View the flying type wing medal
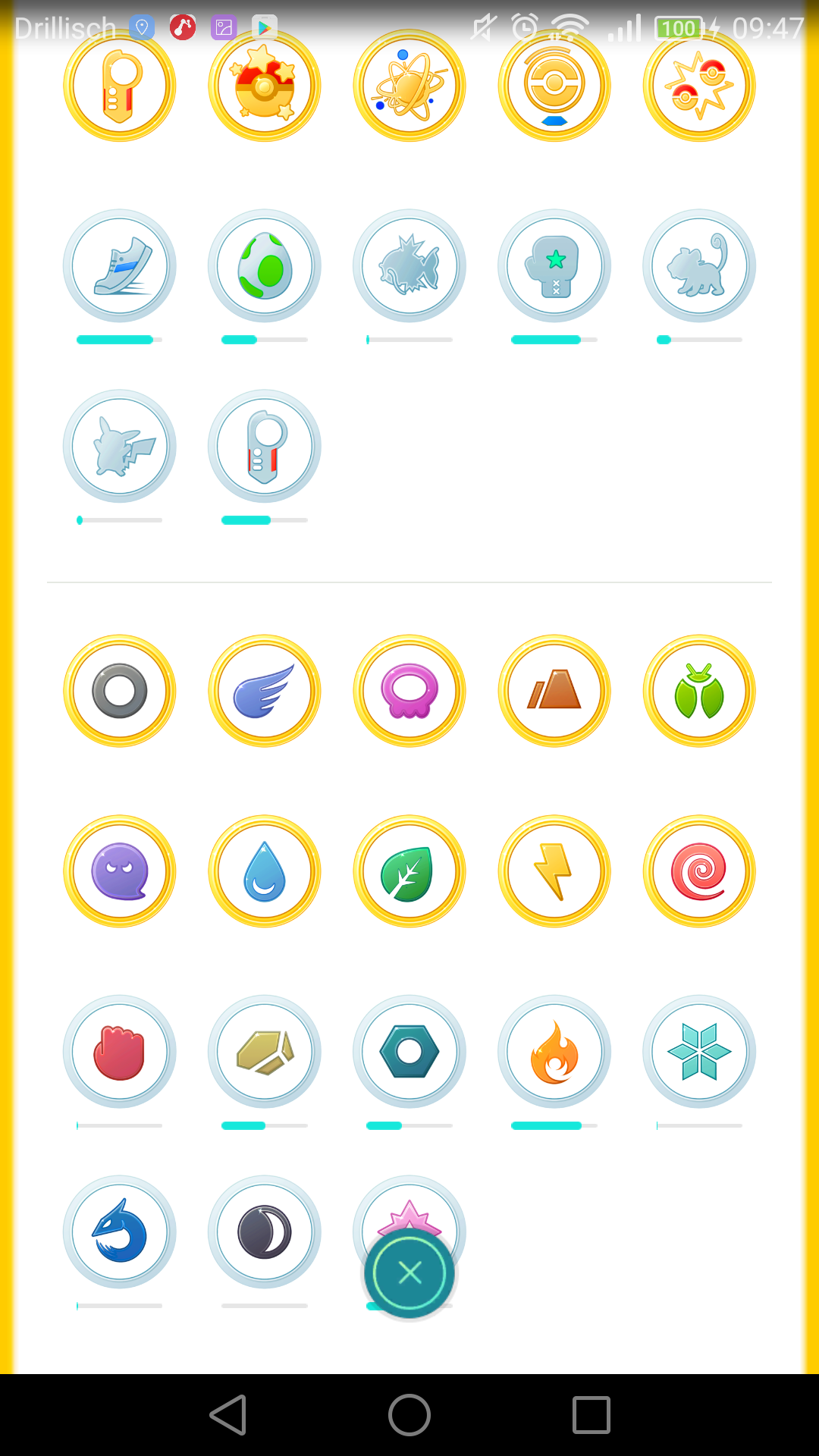The width and height of the screenshot is (819, 1456). pos(265,691)
